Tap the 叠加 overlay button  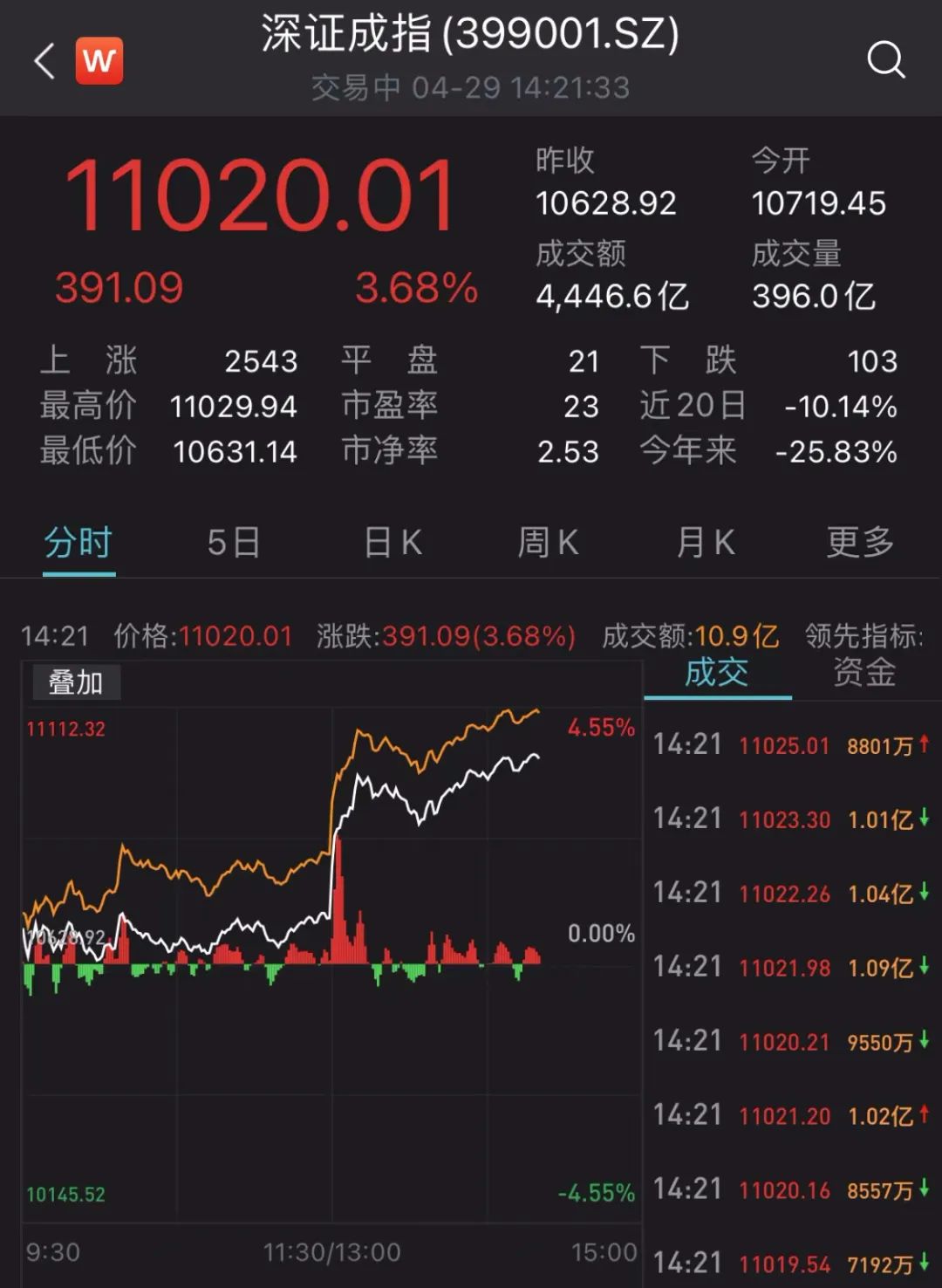(76, 682)
